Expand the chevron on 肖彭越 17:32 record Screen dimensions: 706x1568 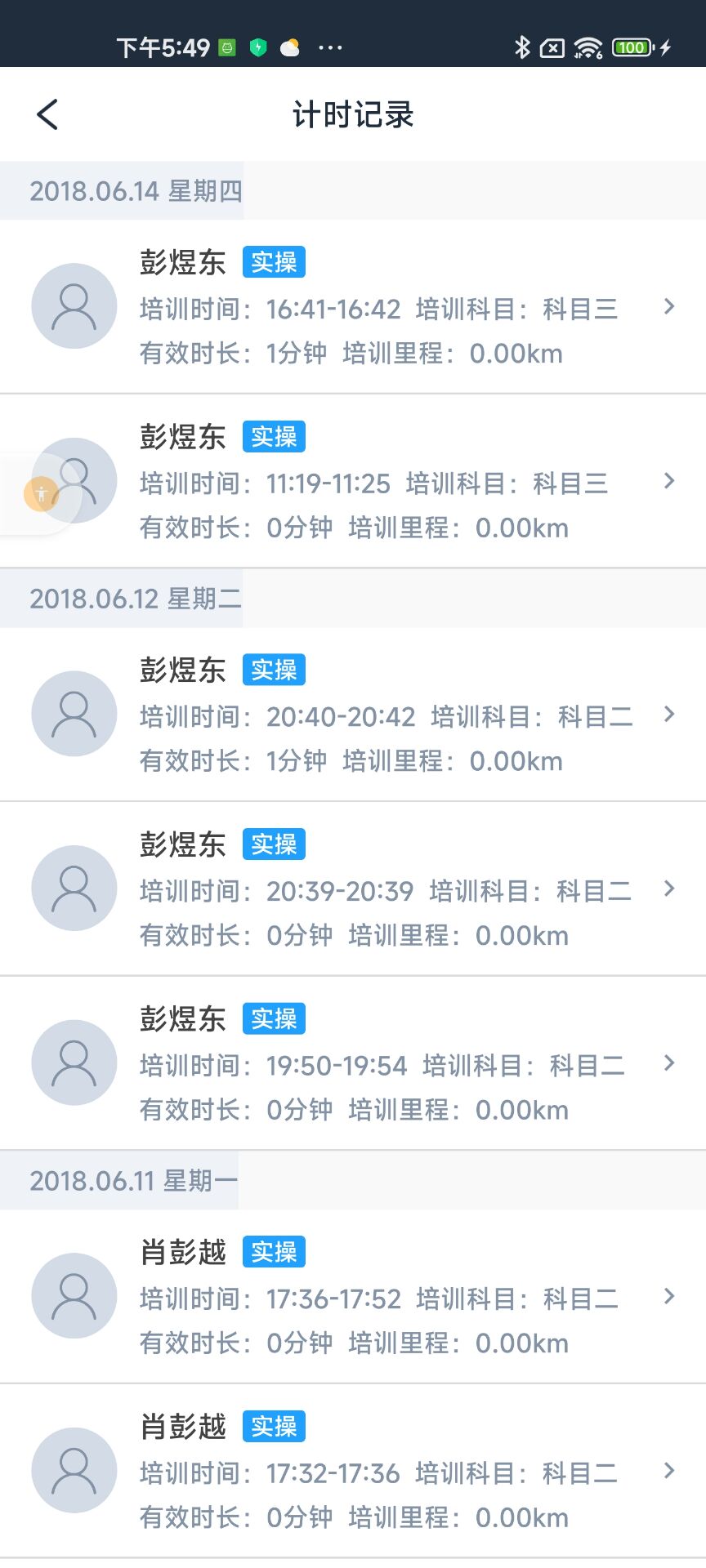click(x=668, y=1470)
